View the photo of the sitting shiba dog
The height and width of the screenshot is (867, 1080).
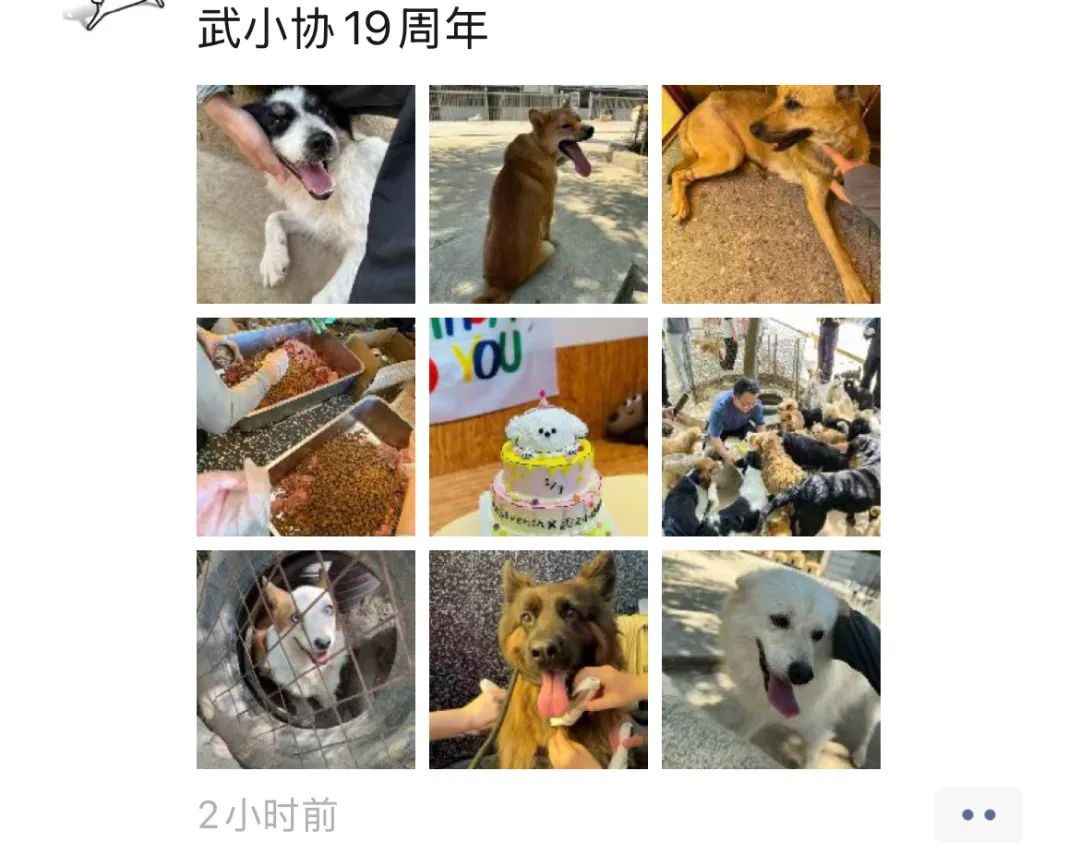[538, 194]
